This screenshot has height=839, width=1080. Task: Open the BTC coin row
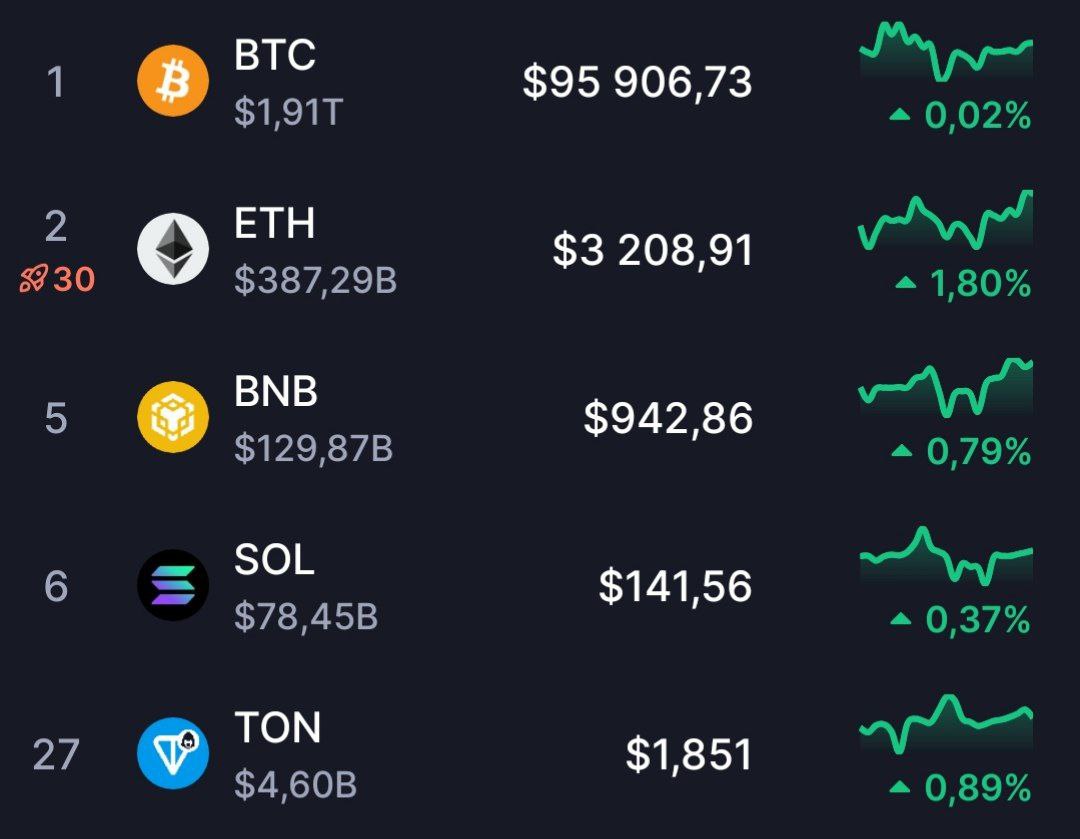[x=275, y=82]
